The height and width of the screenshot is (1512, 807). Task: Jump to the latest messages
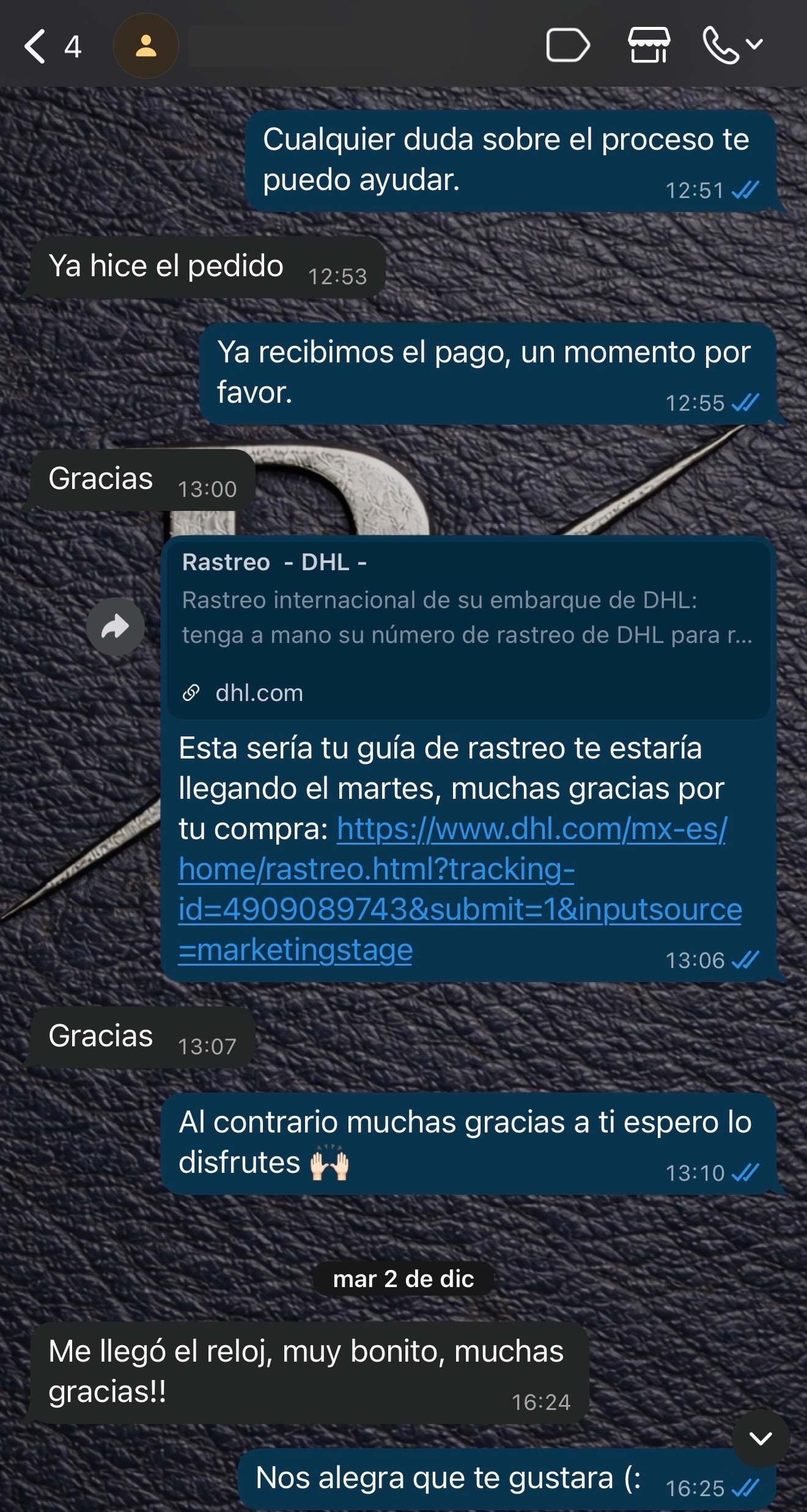tap(761, 1438)
